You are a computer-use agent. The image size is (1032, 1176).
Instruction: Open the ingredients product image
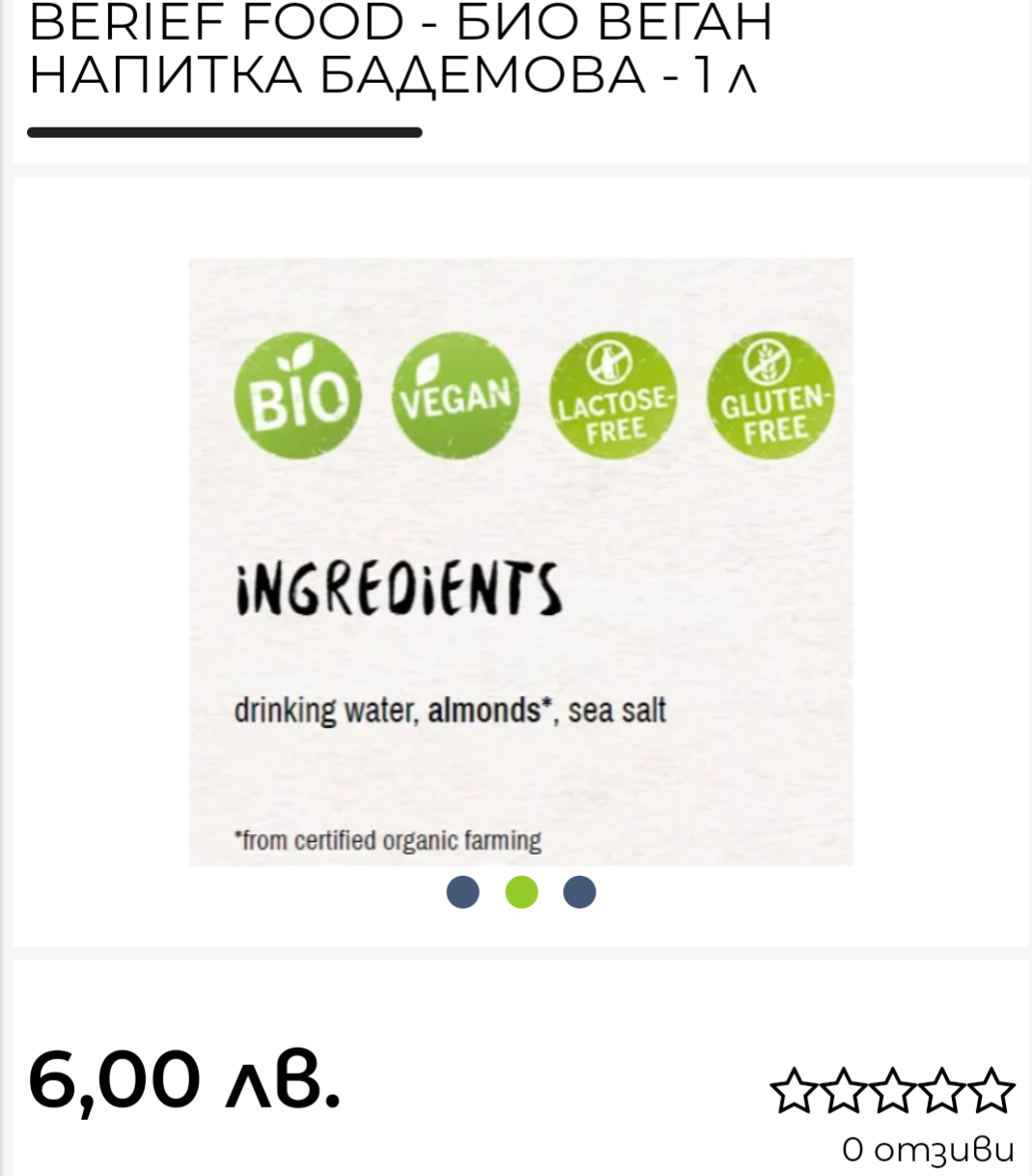[520, 561]
